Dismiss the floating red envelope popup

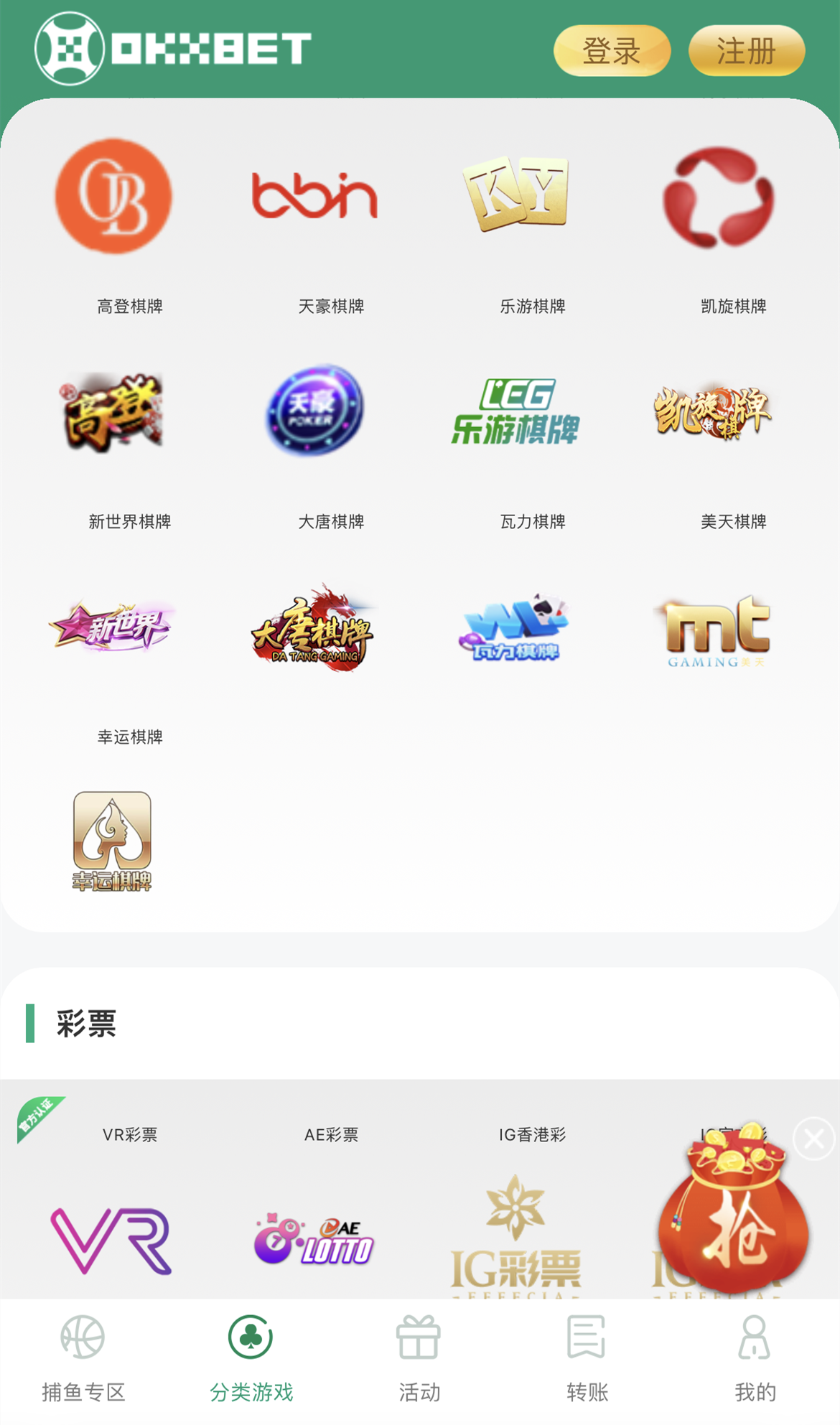point(813,1139)
